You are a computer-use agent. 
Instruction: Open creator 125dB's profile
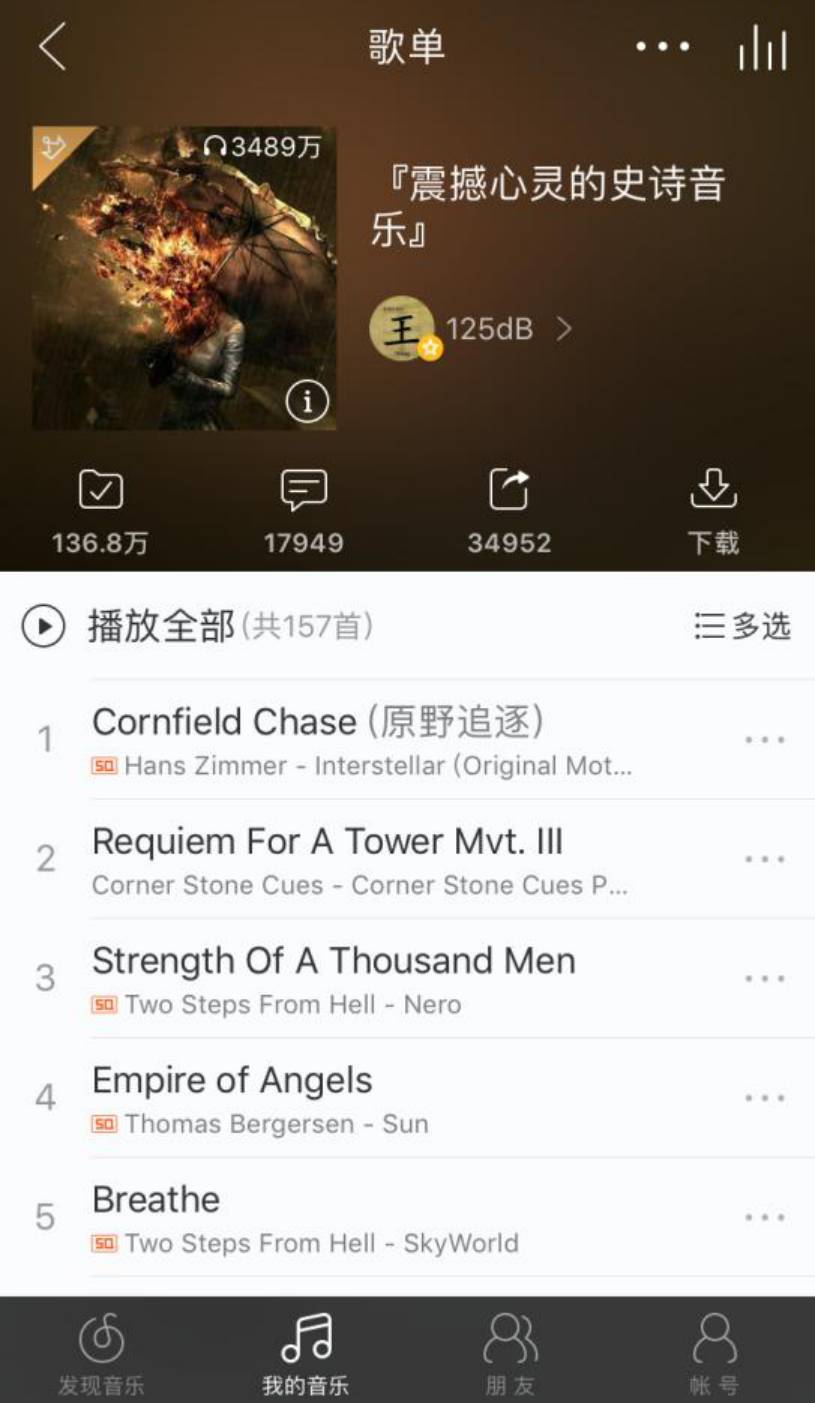click(x=470, y=328)
